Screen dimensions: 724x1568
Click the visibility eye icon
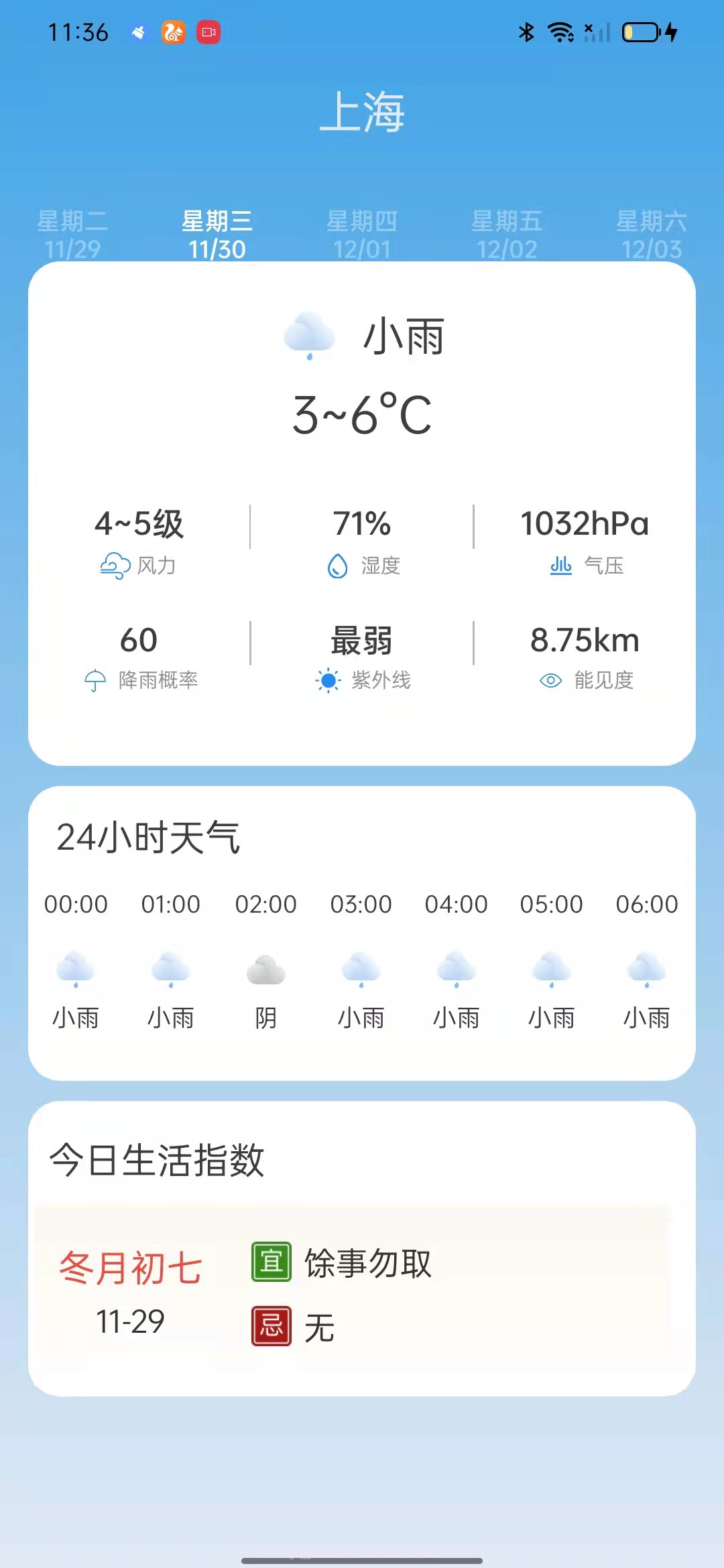tap(551, 681)
